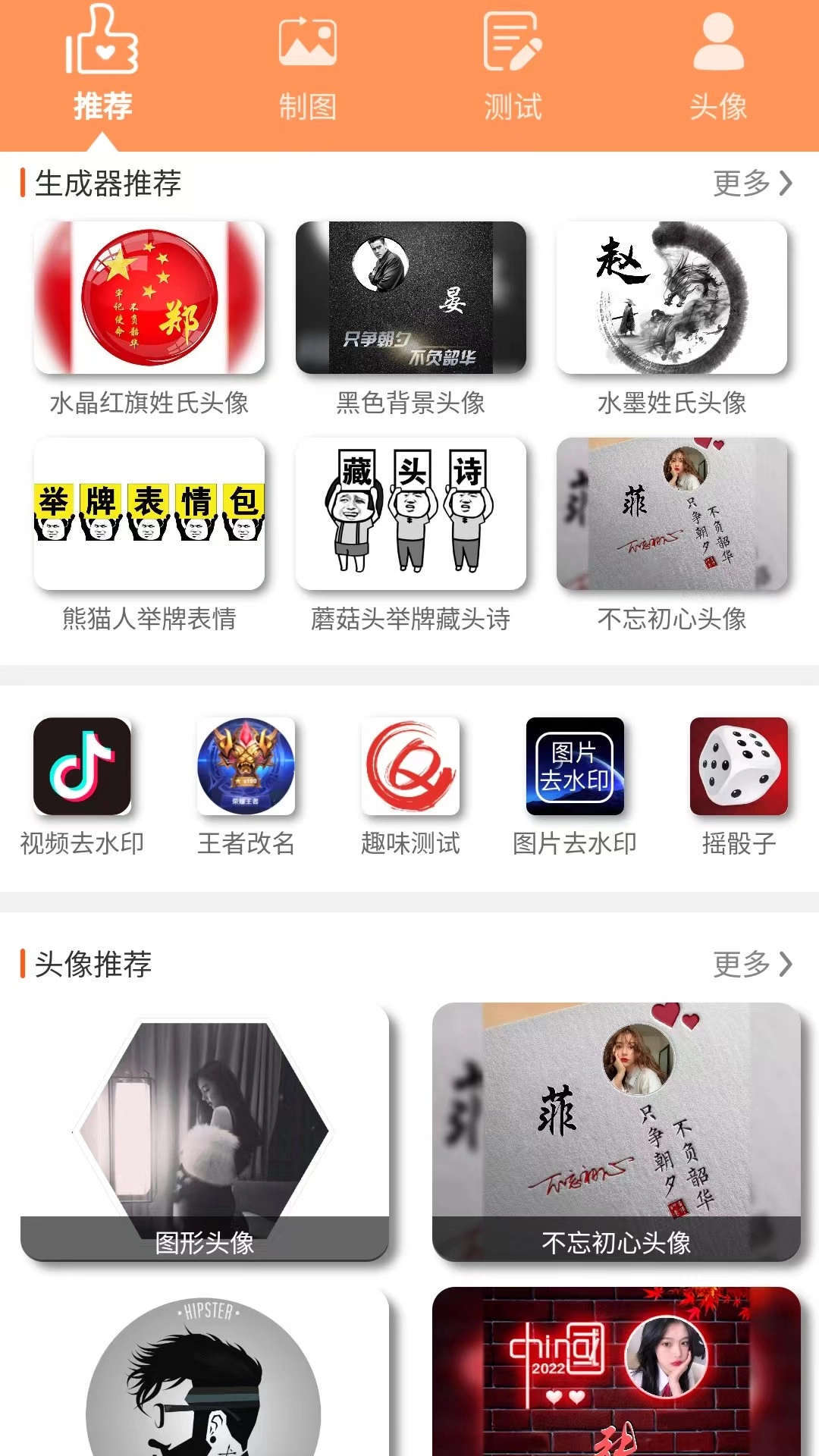The height and width of the screenshot is (1456, 819).
Task: Launch the 图片去水印 tool
Action: pyautogui.click(x=575, y=767)
